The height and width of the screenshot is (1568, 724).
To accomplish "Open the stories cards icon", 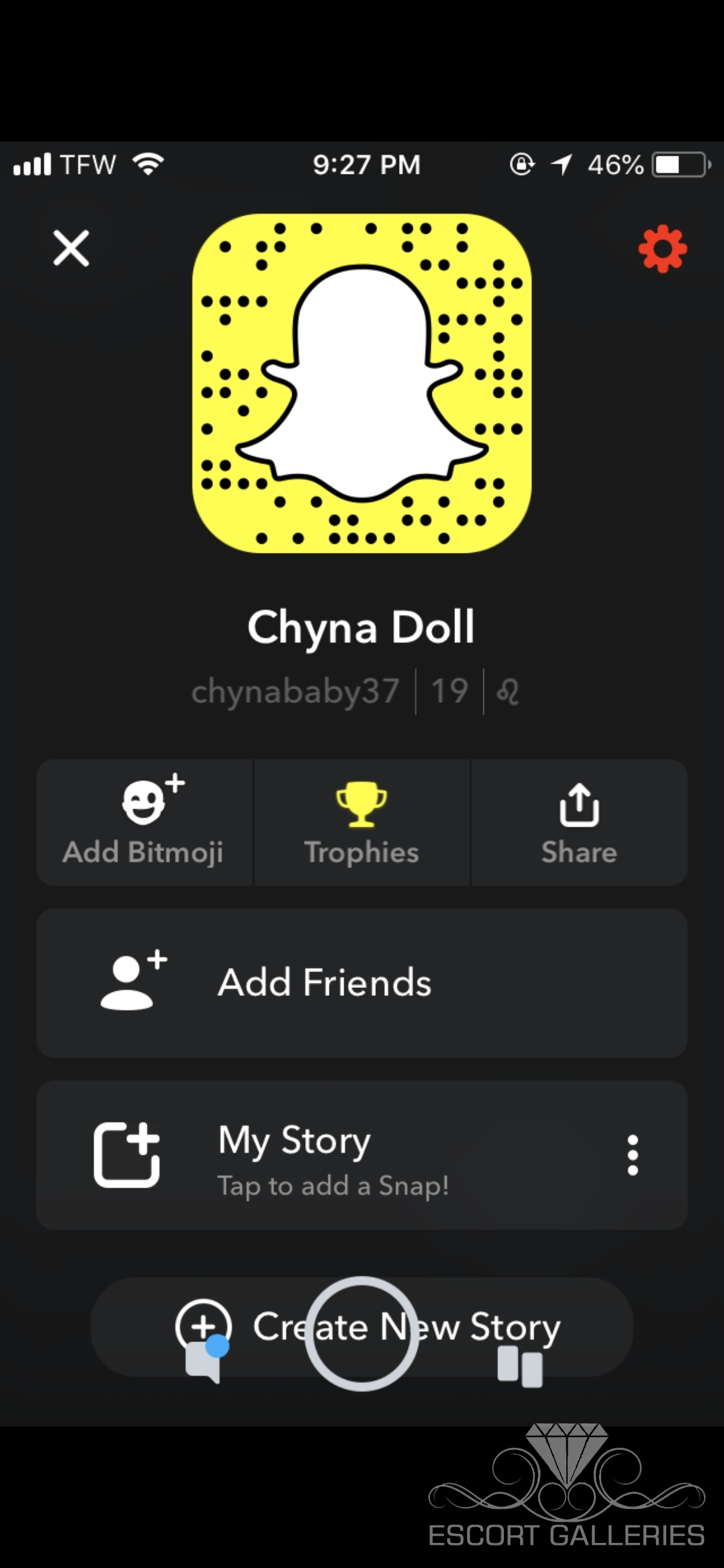I will [520, 1367].
